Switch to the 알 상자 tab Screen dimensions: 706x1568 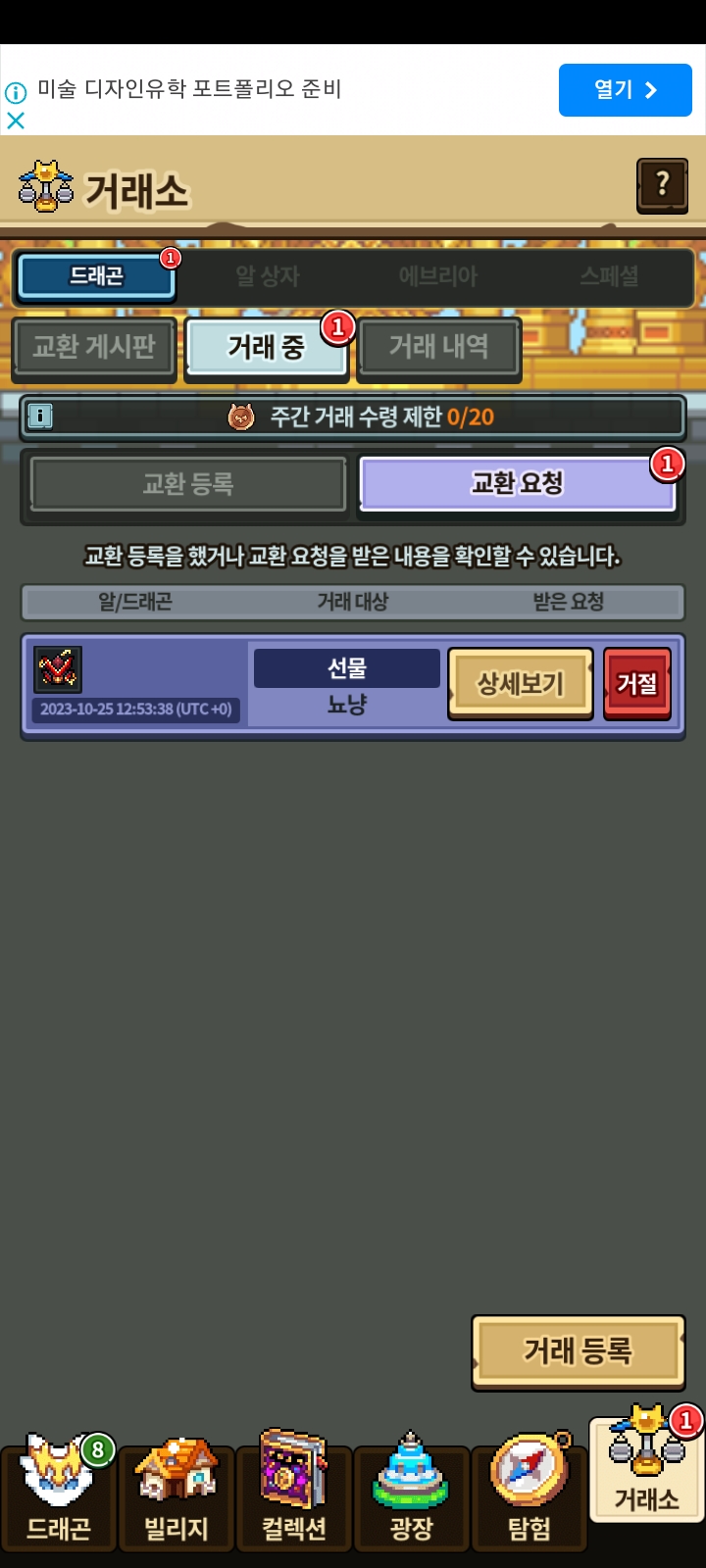[267, 276]
